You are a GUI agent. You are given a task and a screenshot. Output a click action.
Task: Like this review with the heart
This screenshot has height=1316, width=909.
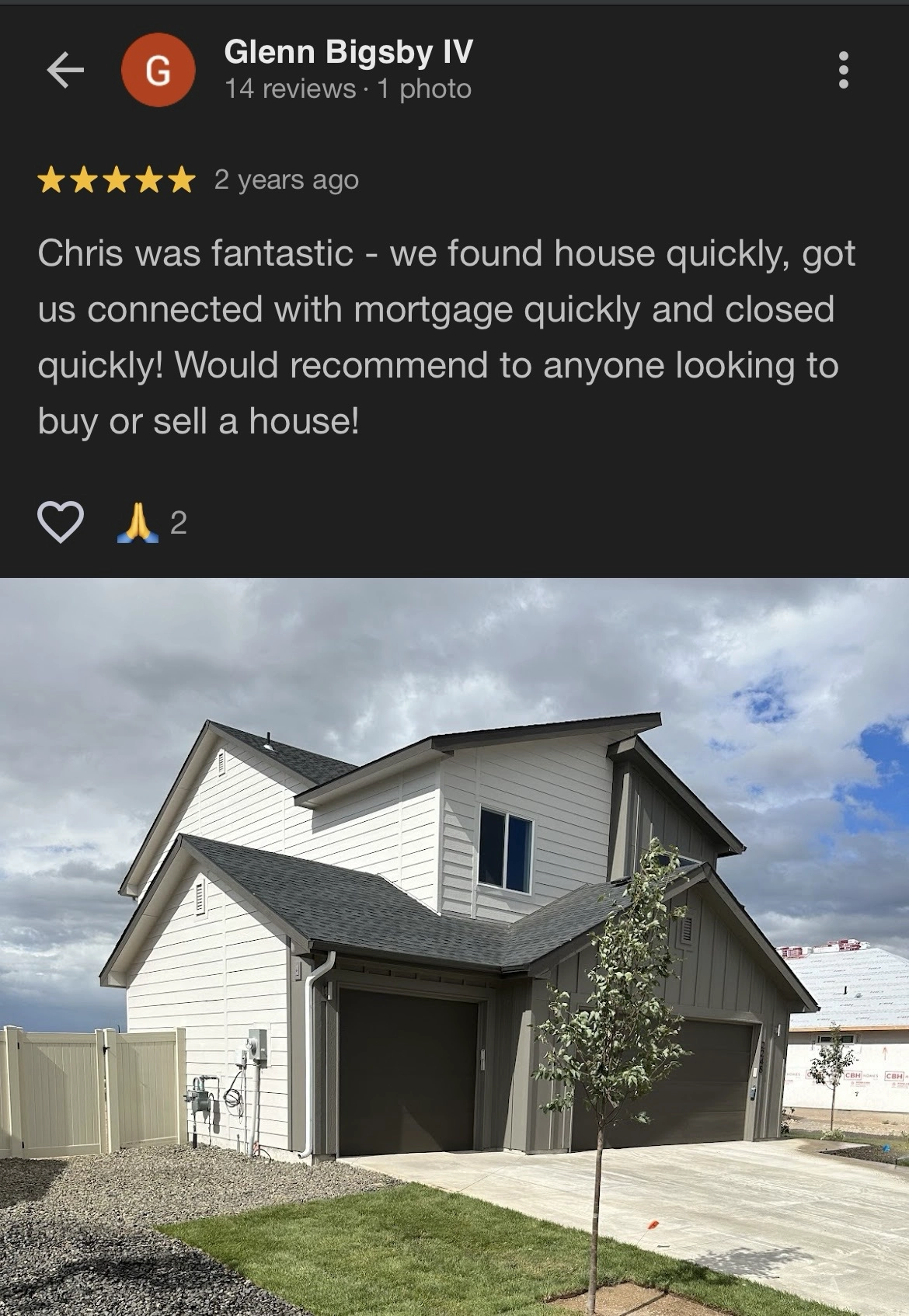[x=61, y=522]
